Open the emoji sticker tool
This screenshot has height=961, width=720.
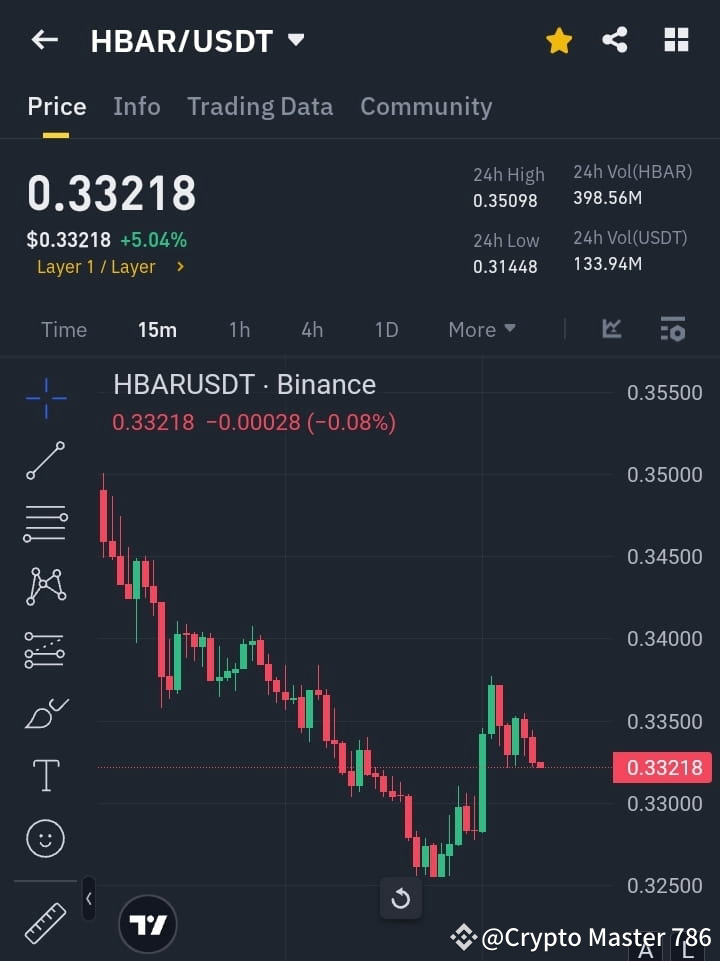click(x=44, y=838)
